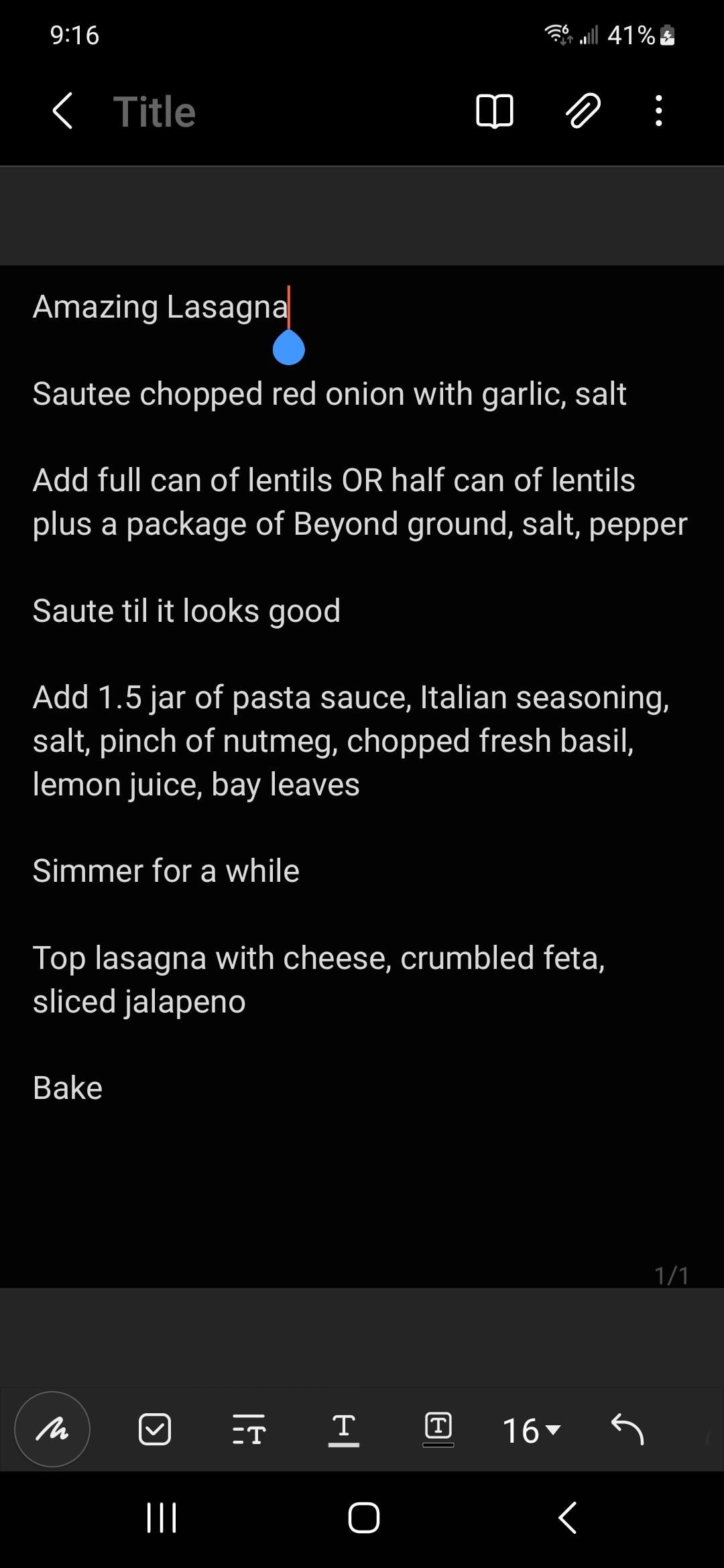Insert a checkbox list item
724x1568 pixels.
pos(155,1429)
